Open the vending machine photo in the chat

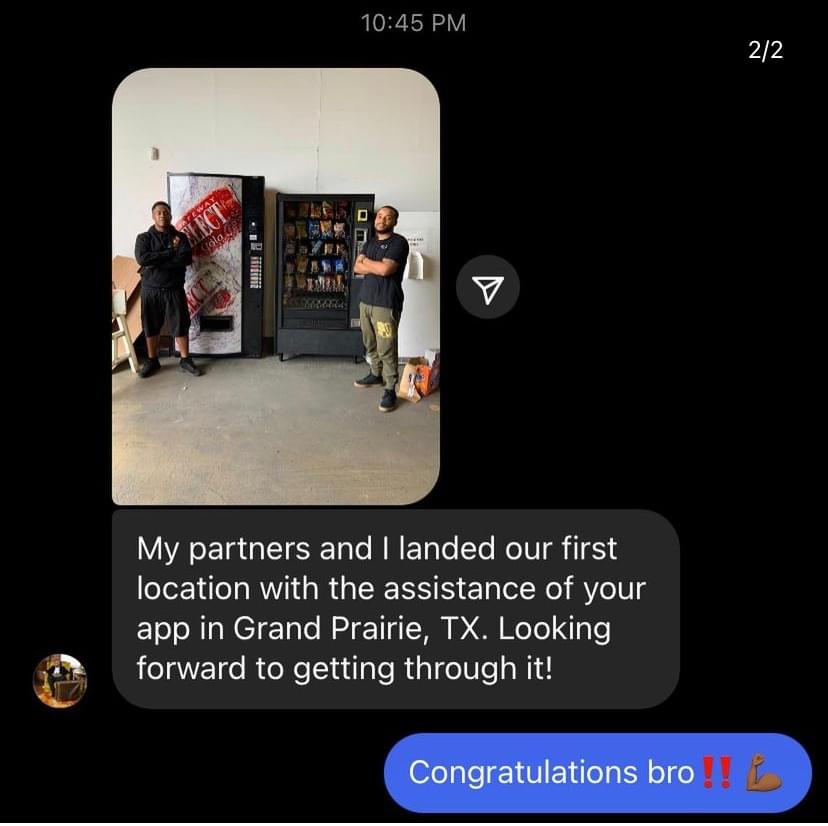pos(275,286)
